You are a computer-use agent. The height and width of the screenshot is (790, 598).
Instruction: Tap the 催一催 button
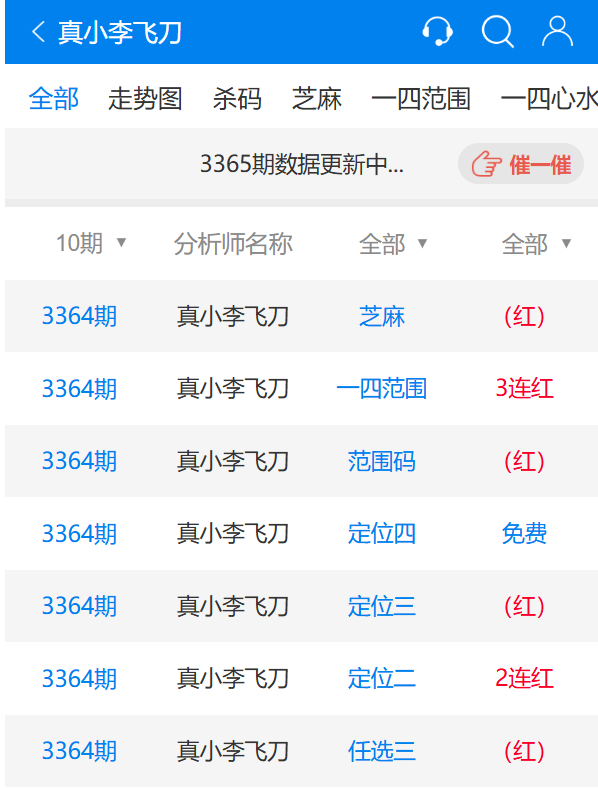[520, 164]
